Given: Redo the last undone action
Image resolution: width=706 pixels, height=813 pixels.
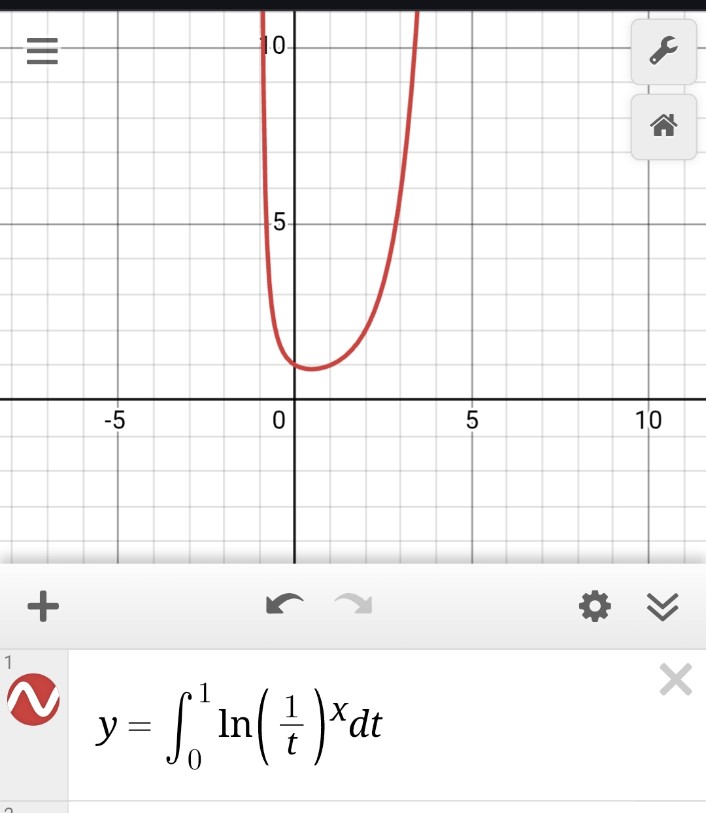Looking at the screenshot, I should [x=352, y=604].
